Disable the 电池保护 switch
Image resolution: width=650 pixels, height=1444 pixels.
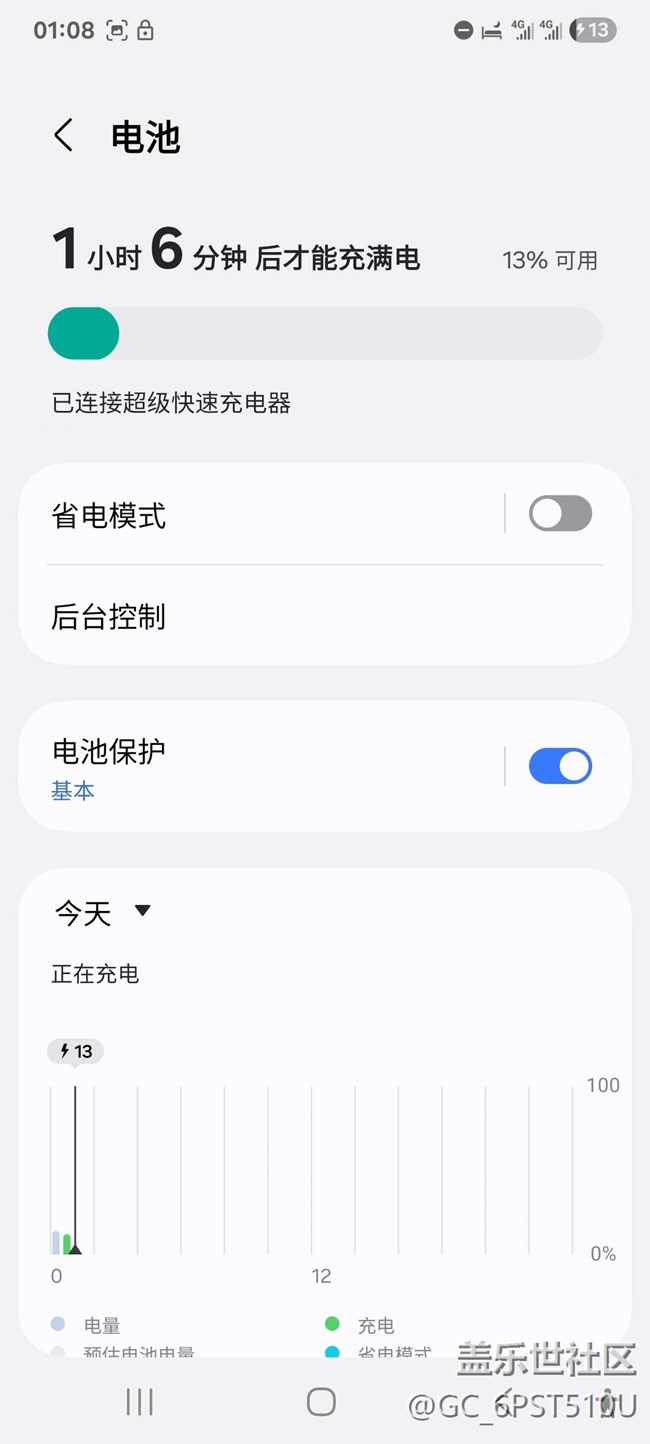point(560,767)
